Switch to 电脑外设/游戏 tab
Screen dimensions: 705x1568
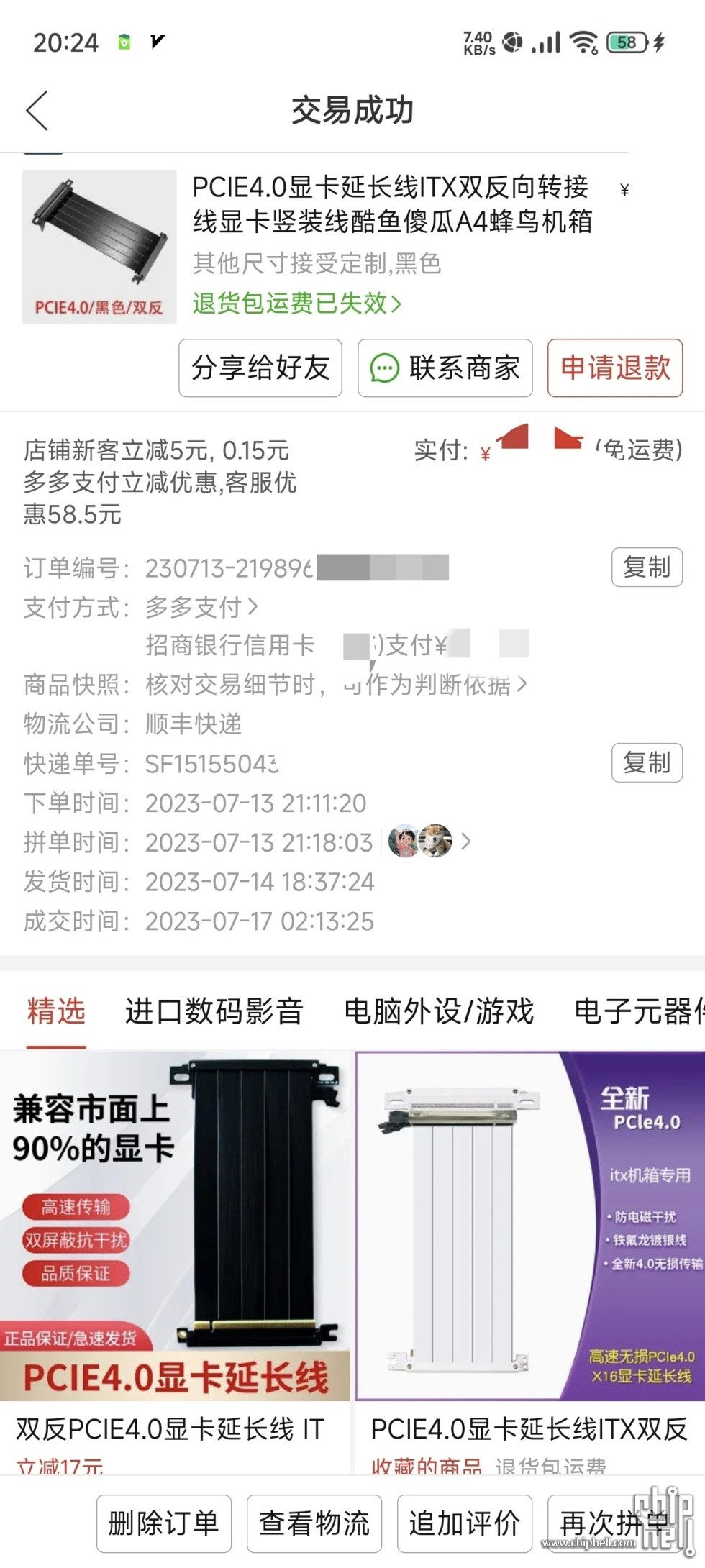(438, 1011)
